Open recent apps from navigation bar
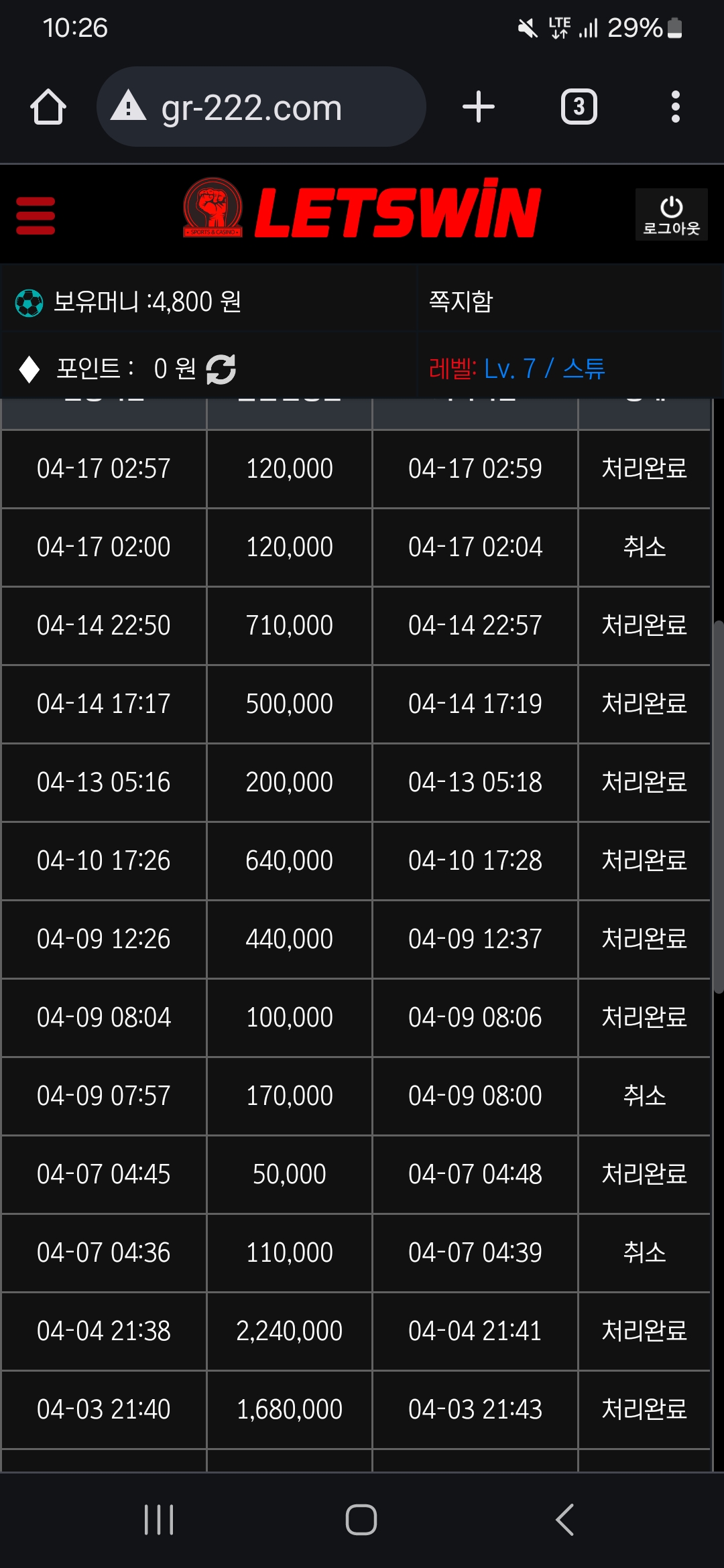724x1568 pixels. click(159, 1519)
